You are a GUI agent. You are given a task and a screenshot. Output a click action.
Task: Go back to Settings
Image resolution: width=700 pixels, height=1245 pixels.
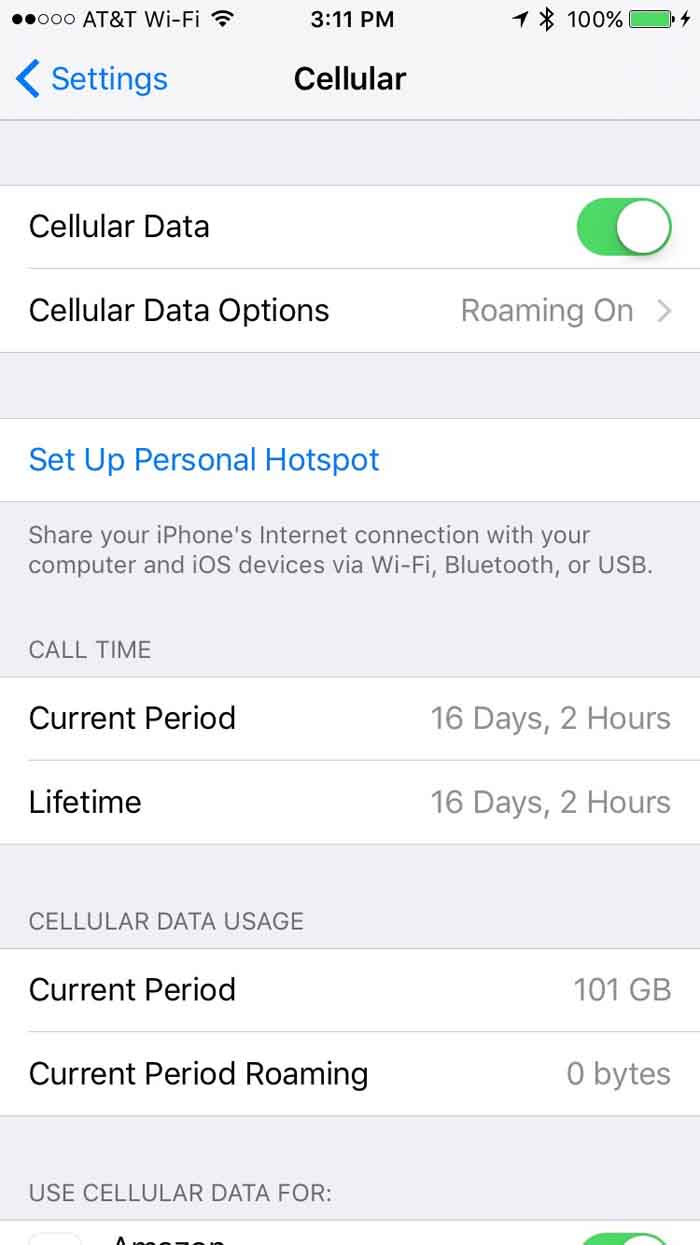pyautogui.click(x=92, y=79)
